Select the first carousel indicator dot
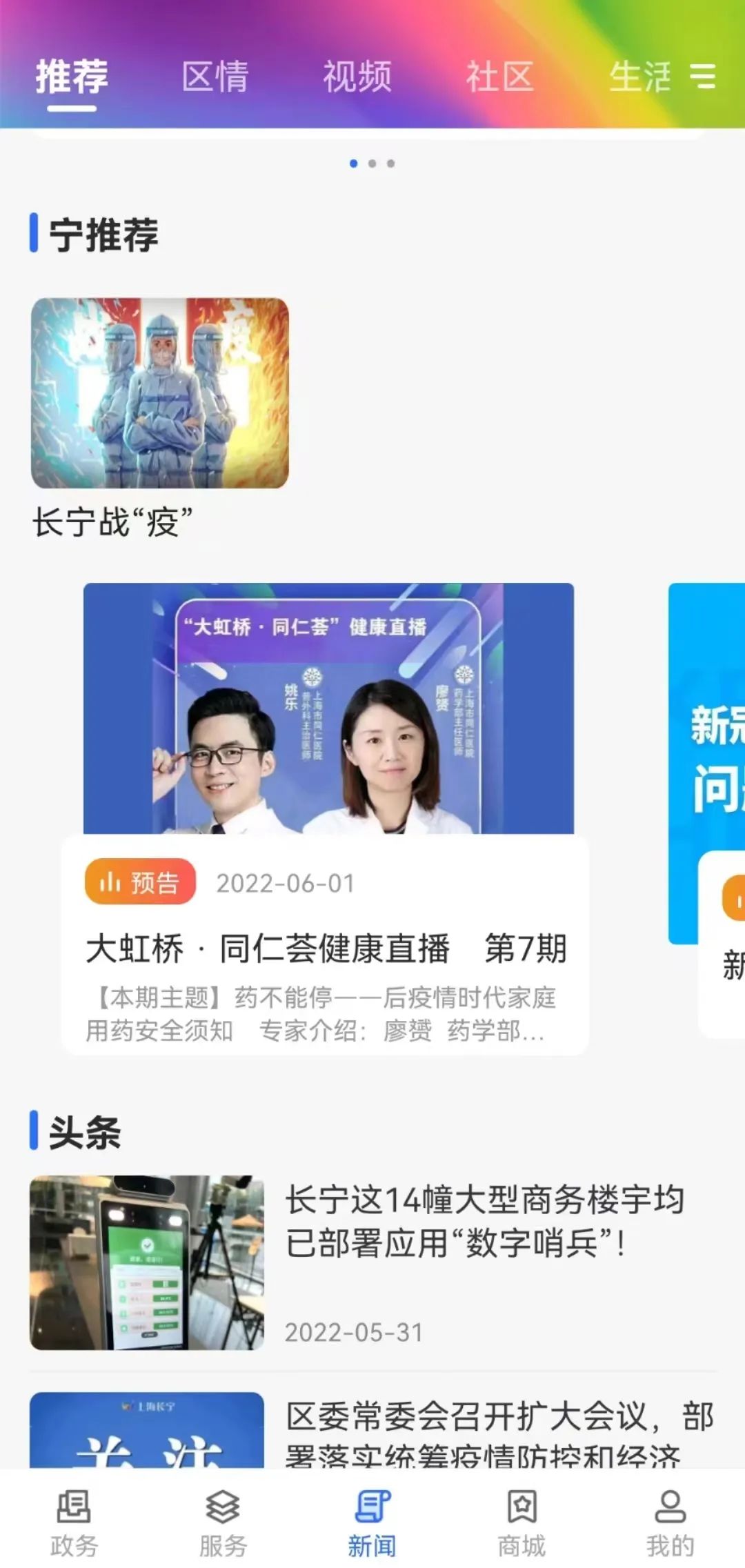Image resolution: width=745 pixels, height=1568 pixels. click(352, 164)
